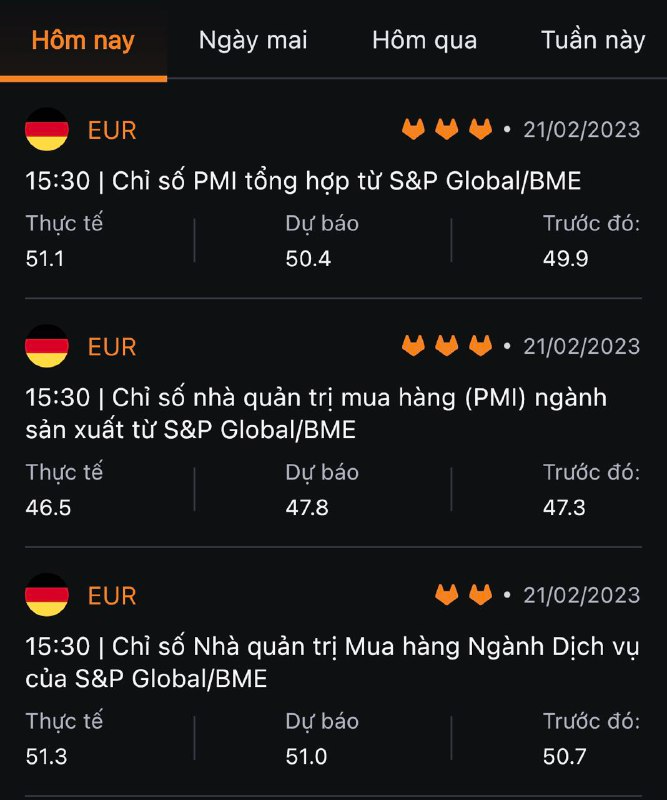Switch to the Ngày mai tab
The image size is (667, 800).
tap(253, 41)
